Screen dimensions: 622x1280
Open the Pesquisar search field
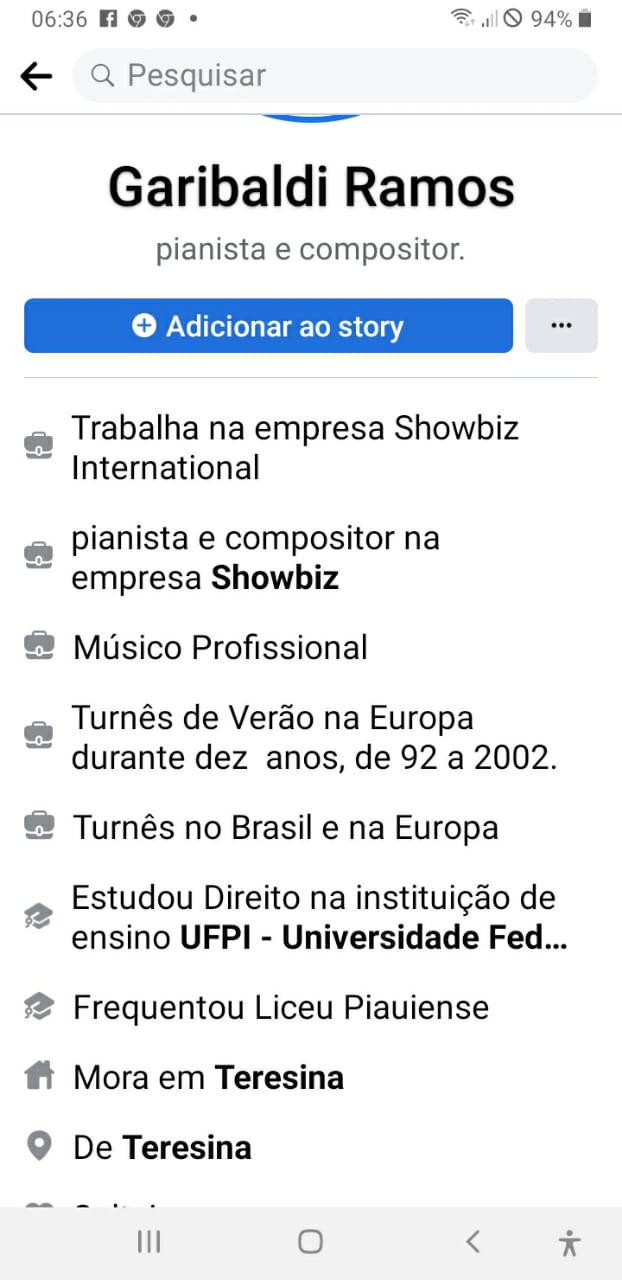pos(335,76)
